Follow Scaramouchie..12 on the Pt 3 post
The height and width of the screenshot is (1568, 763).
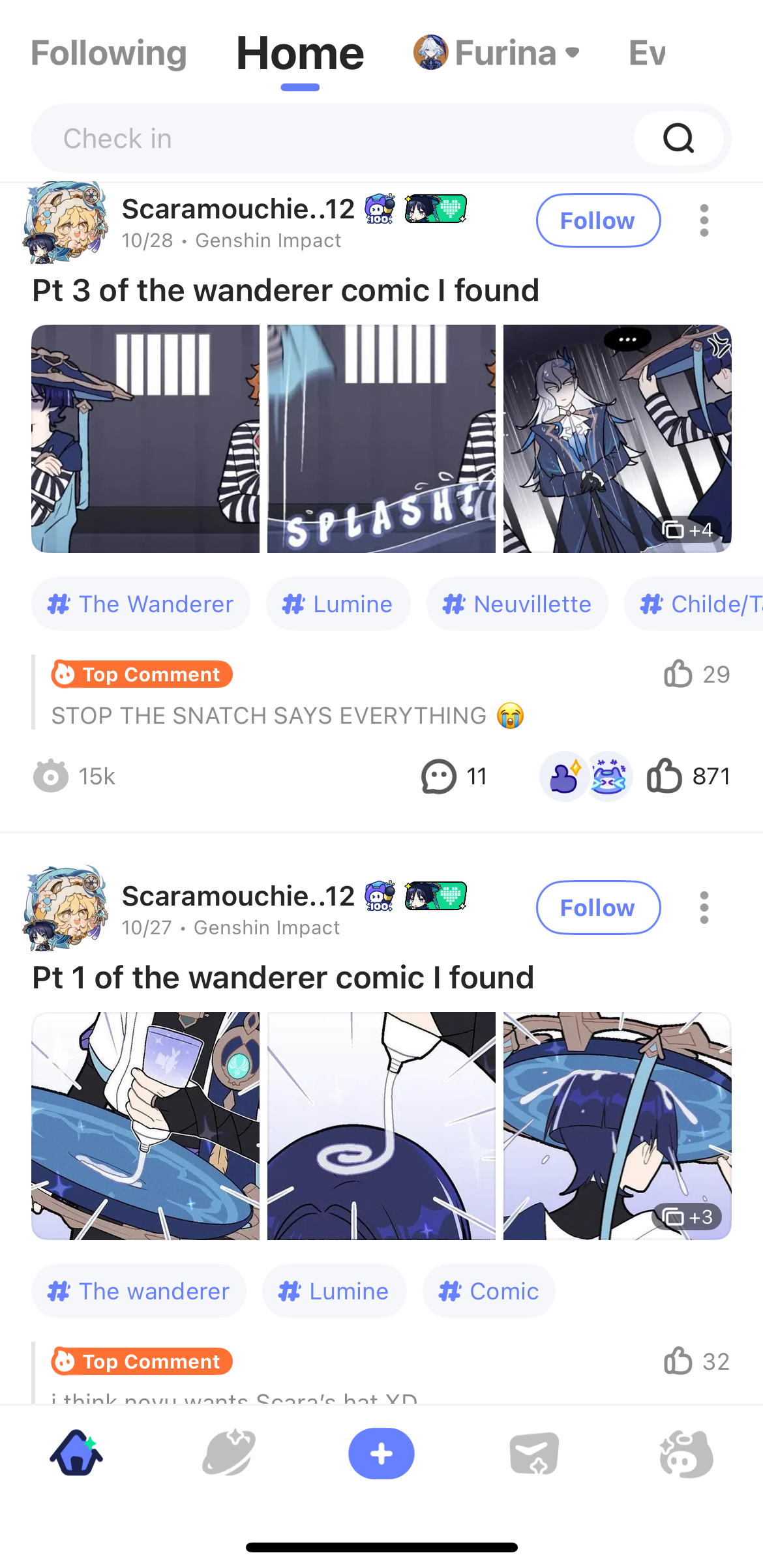(x=597, y=220)
